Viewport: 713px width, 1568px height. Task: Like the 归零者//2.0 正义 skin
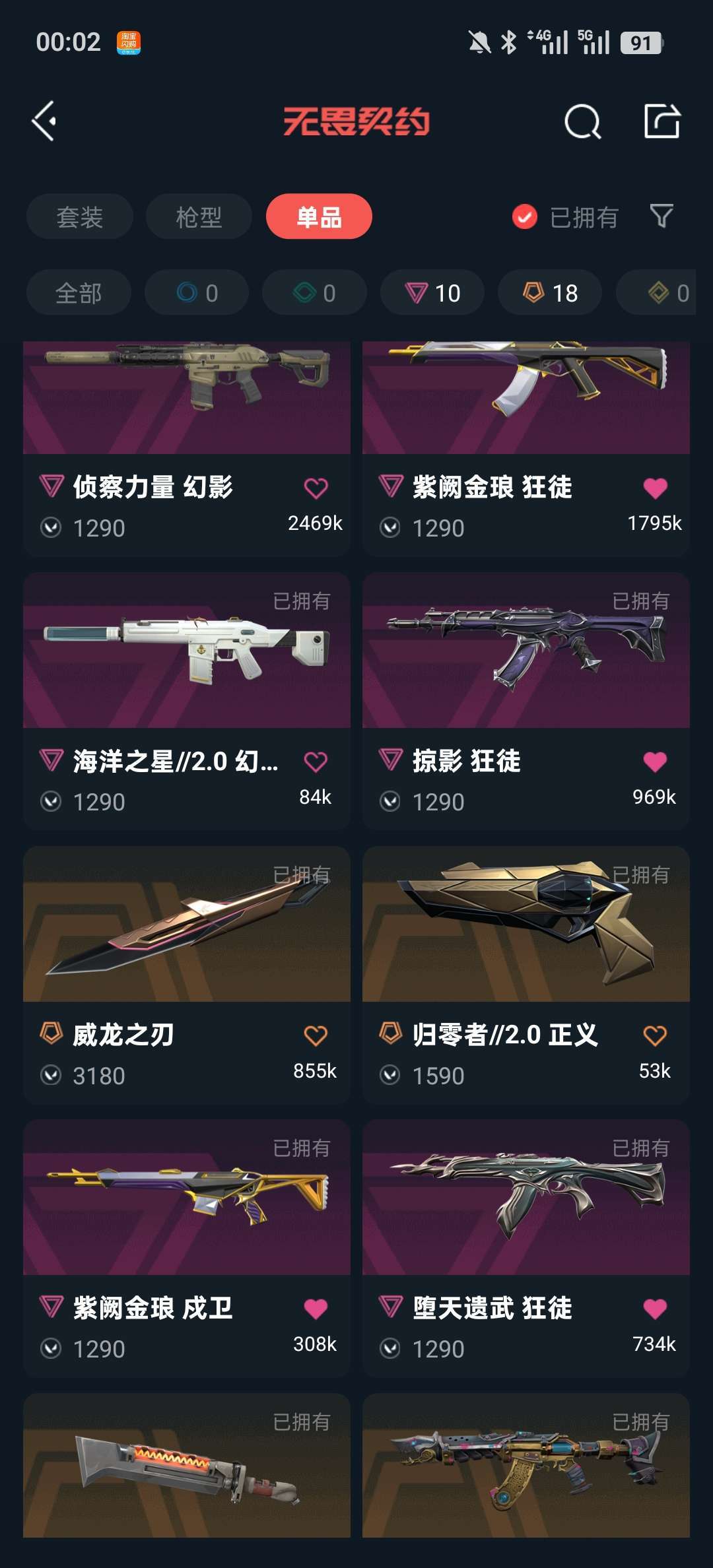(x=655, y=1035)
